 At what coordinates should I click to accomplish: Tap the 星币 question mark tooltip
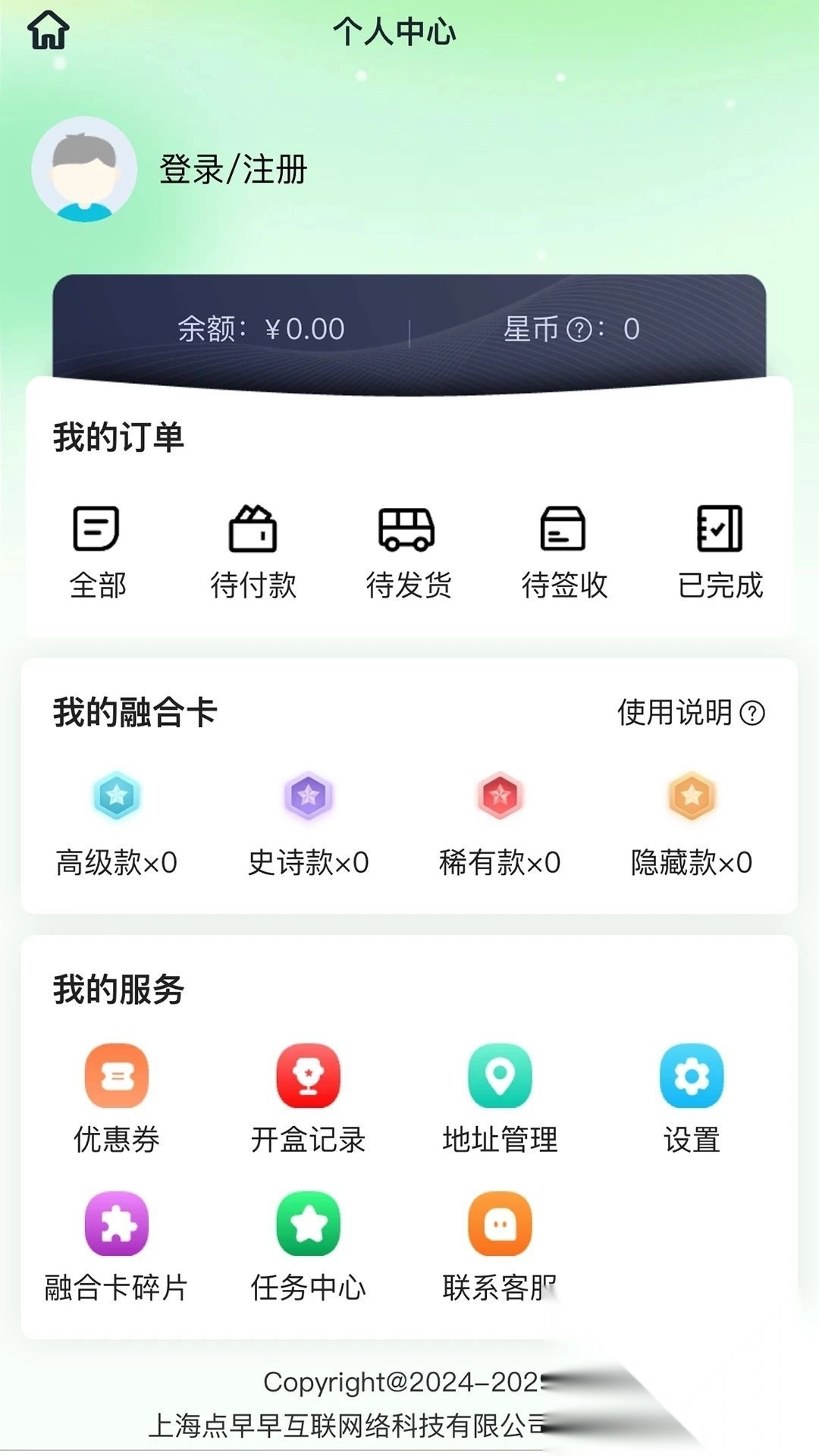[579, 329]
